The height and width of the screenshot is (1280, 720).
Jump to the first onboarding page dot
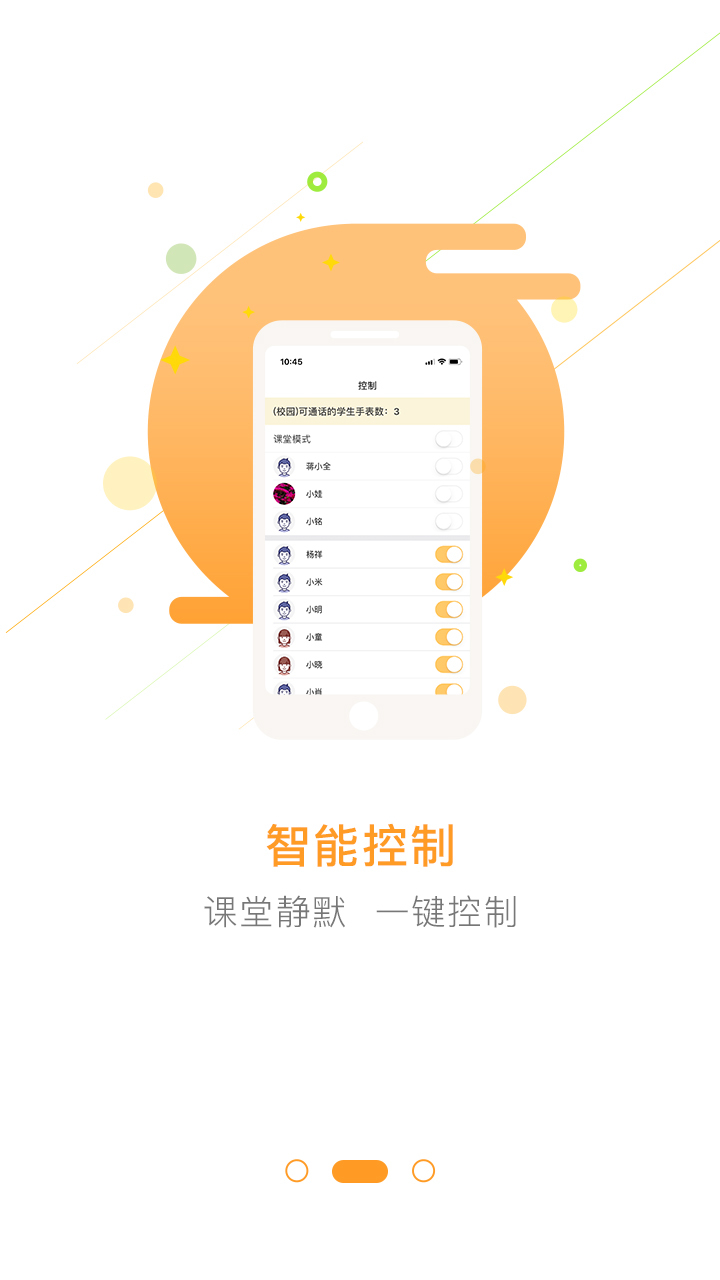click(x=297, y=1171)
